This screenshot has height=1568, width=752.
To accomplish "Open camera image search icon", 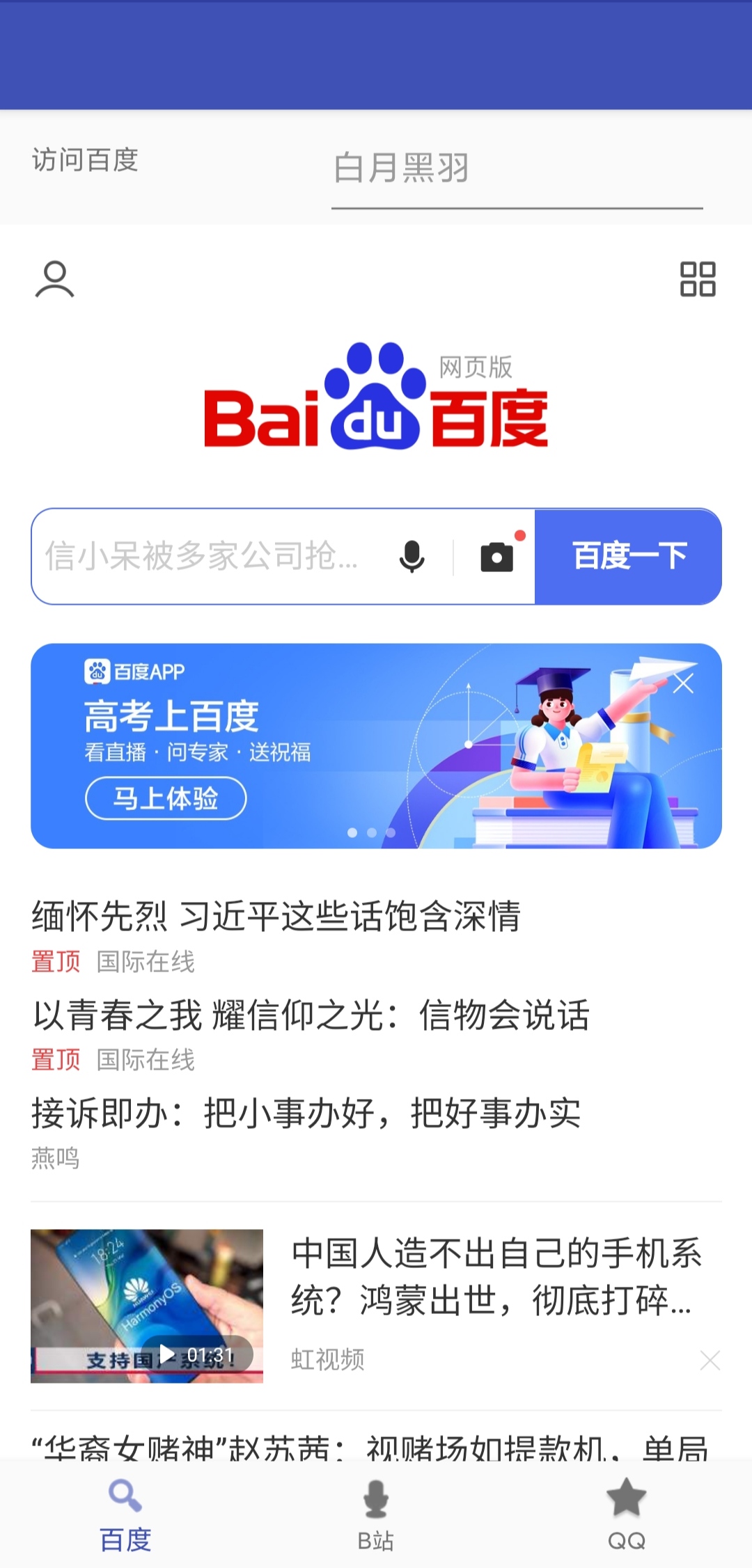I will point(496,556).
